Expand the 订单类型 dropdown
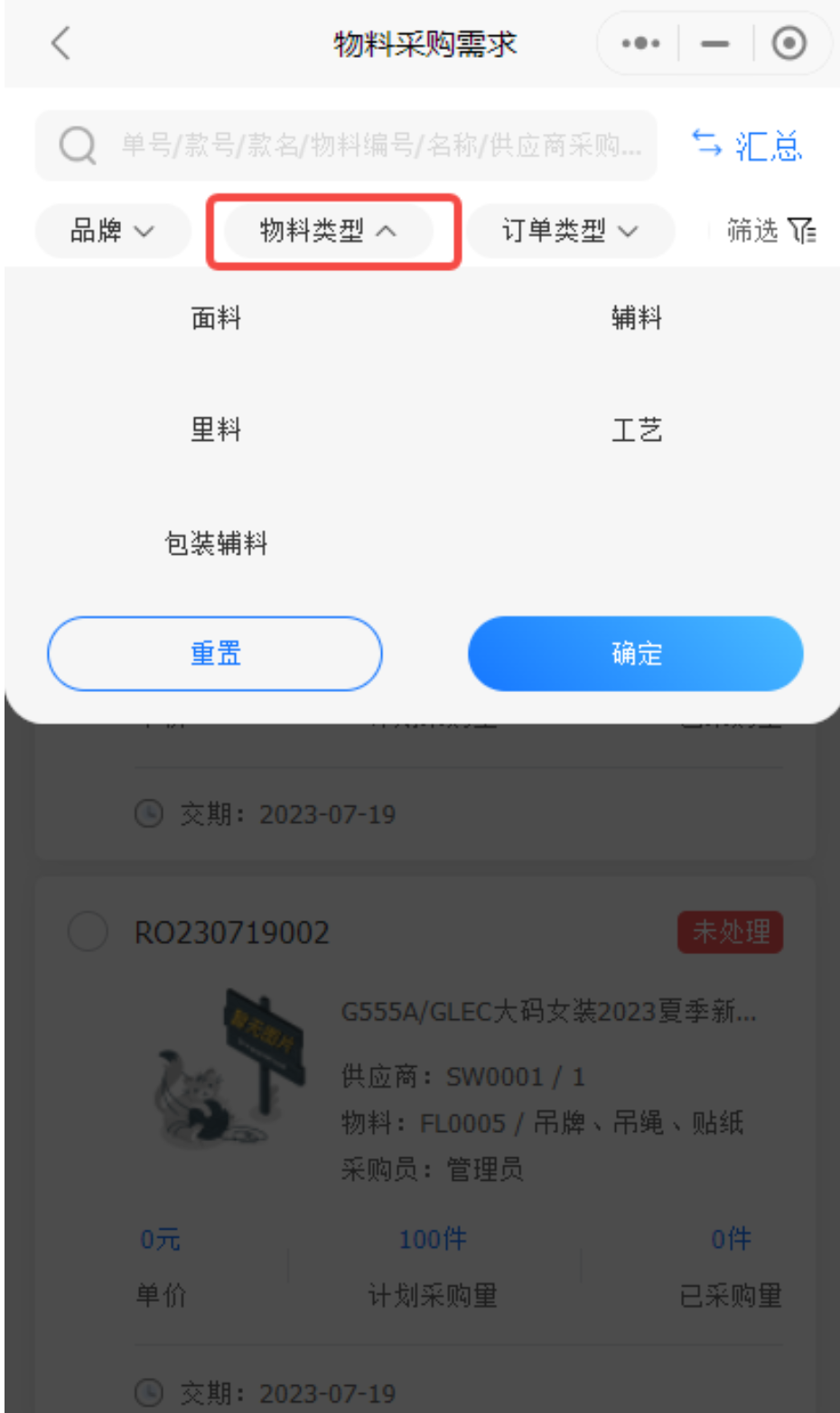This screenshot has width=840, height=1413. (570, 231)
